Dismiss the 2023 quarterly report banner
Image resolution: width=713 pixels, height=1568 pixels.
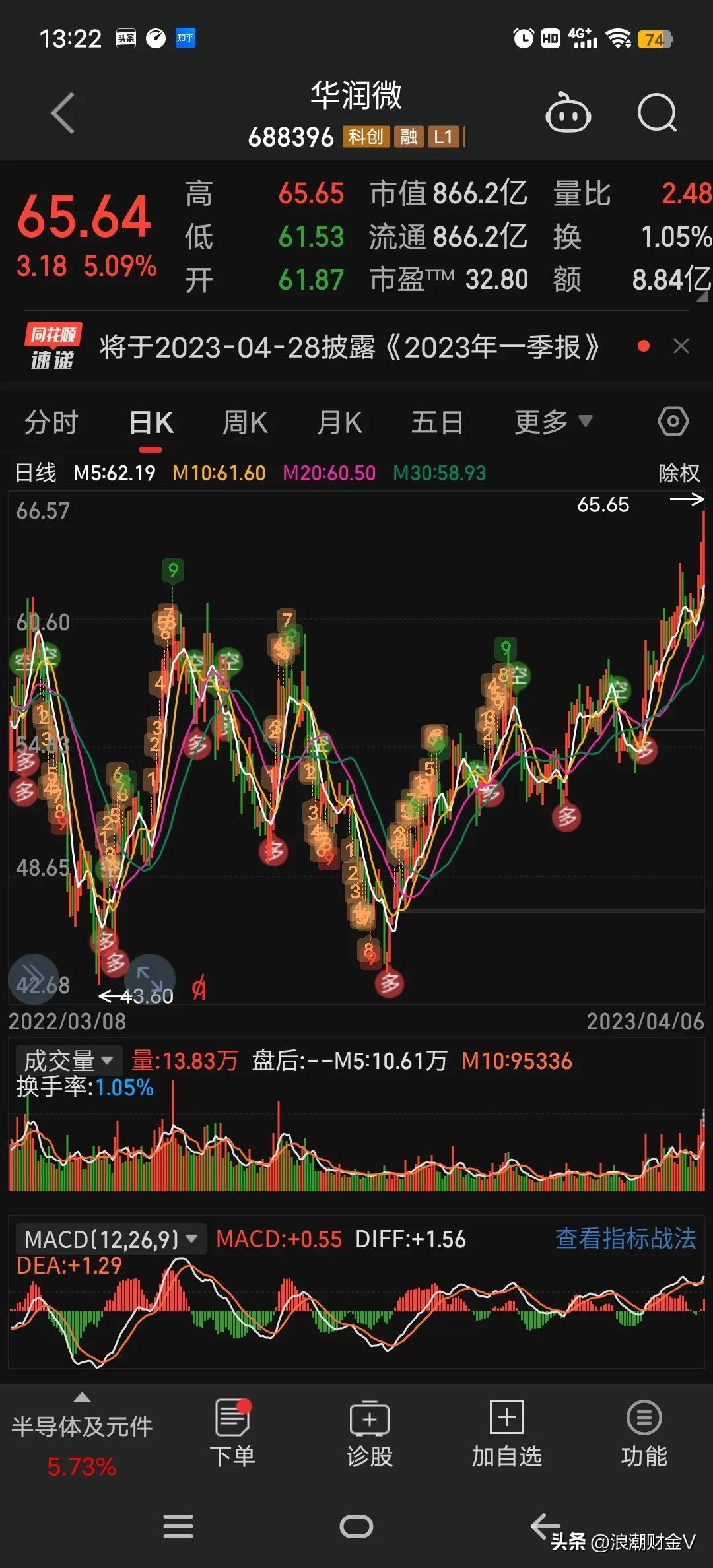coord(681,346)
